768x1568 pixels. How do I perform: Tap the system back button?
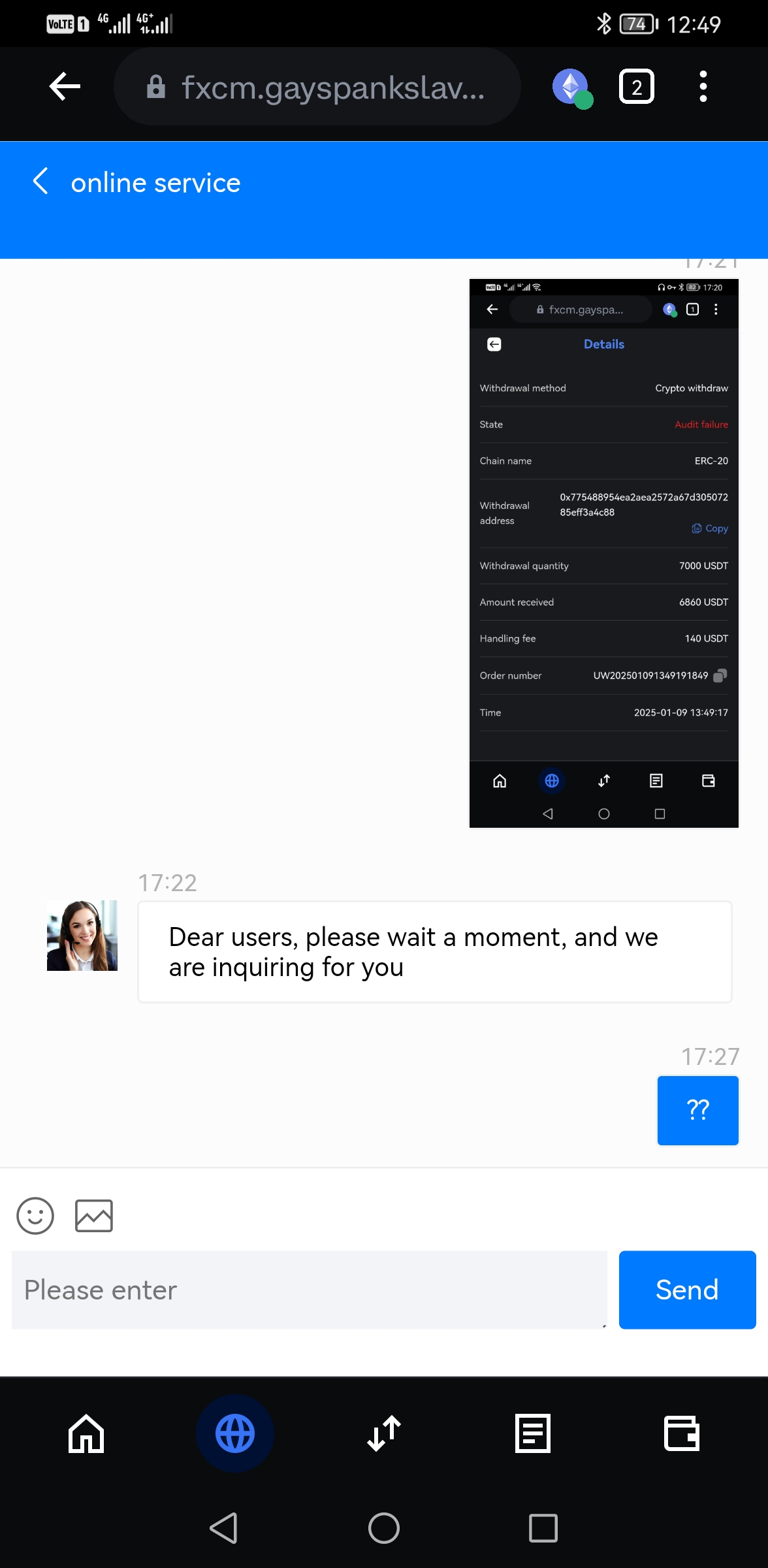223,1528
